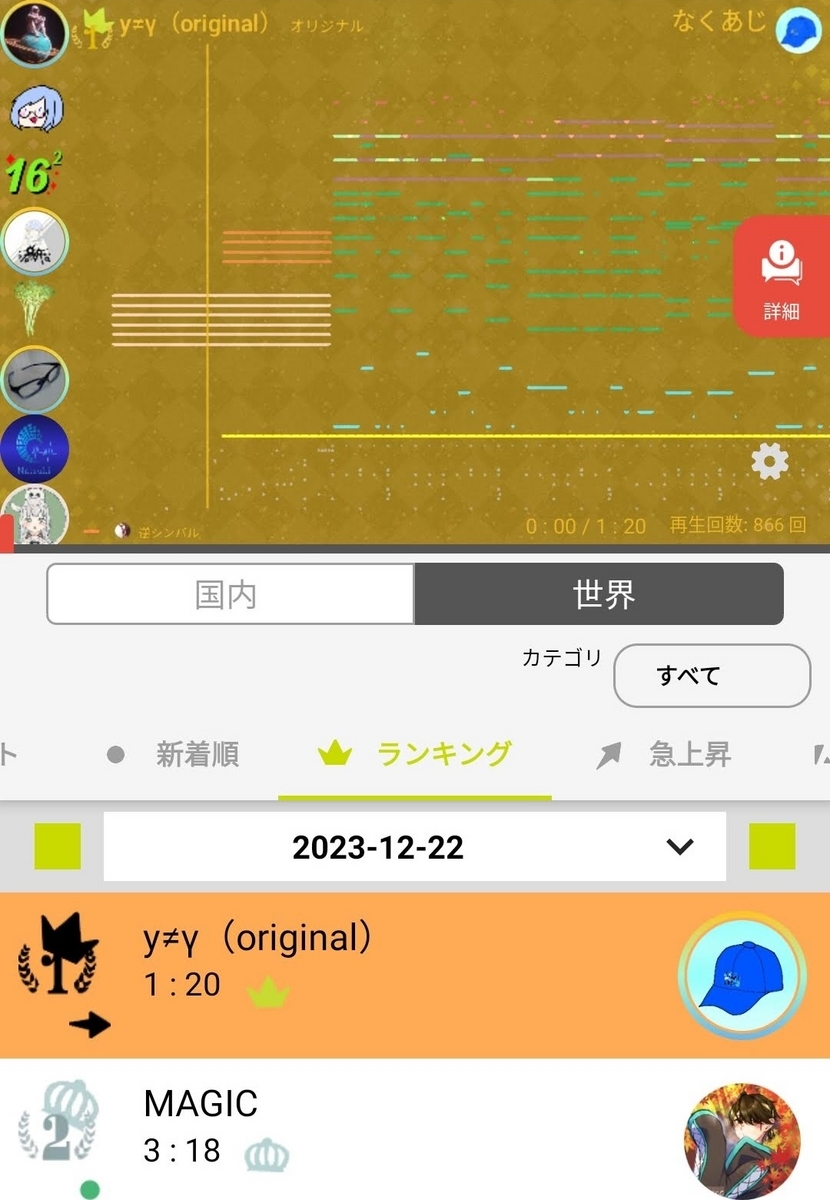The image size is (830, 1200).
Task: Open the 2023-12-22 date picker
Action: 415,847
